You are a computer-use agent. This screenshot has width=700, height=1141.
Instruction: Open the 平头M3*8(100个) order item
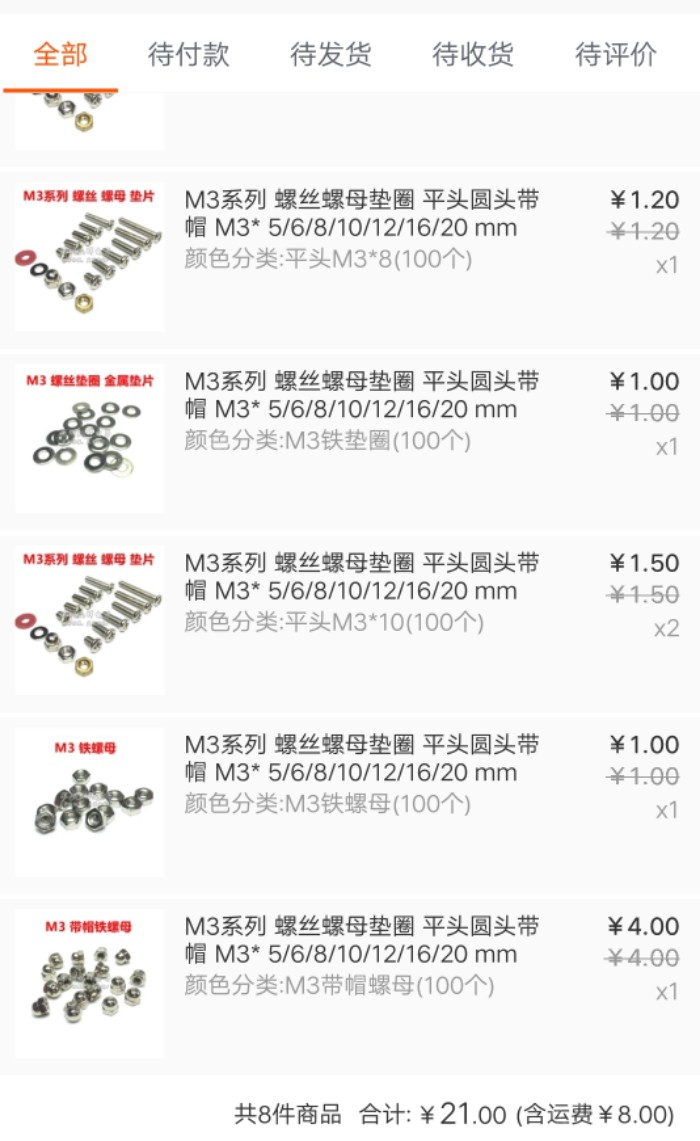pyautogui.click(x=350, y=257)
